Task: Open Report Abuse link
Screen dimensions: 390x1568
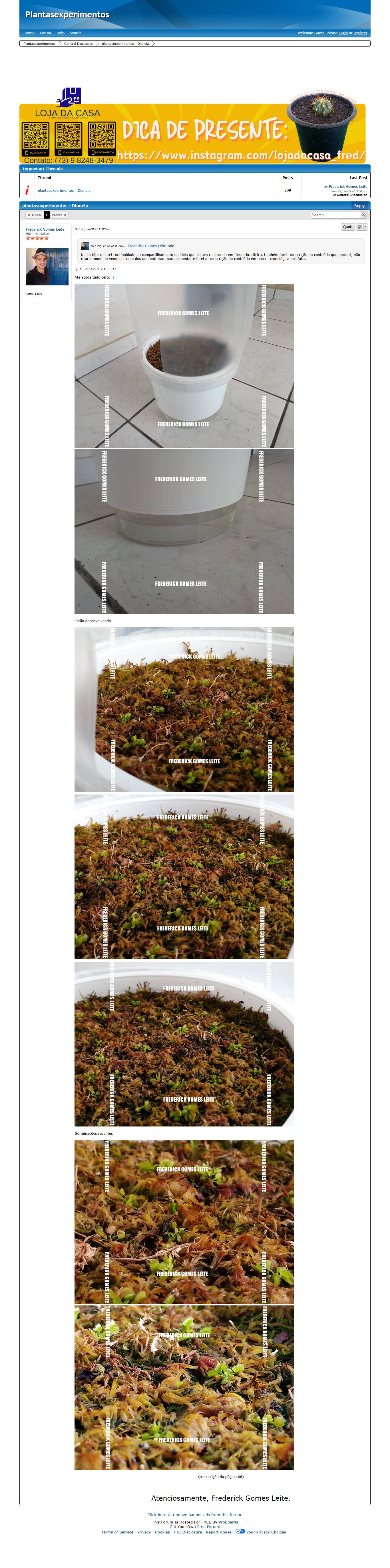Action: coord(219,1532)
